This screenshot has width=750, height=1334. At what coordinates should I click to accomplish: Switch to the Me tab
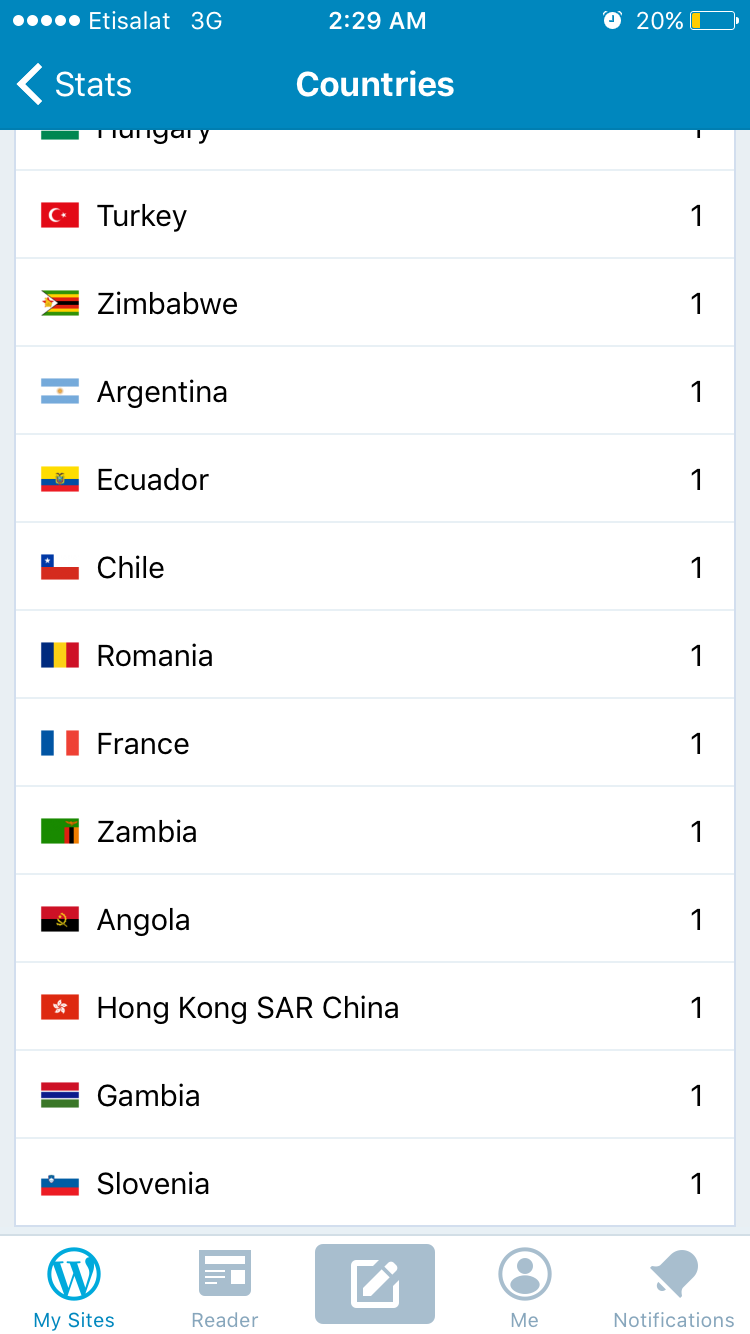pyautogui.click(x=524, y=1288)
